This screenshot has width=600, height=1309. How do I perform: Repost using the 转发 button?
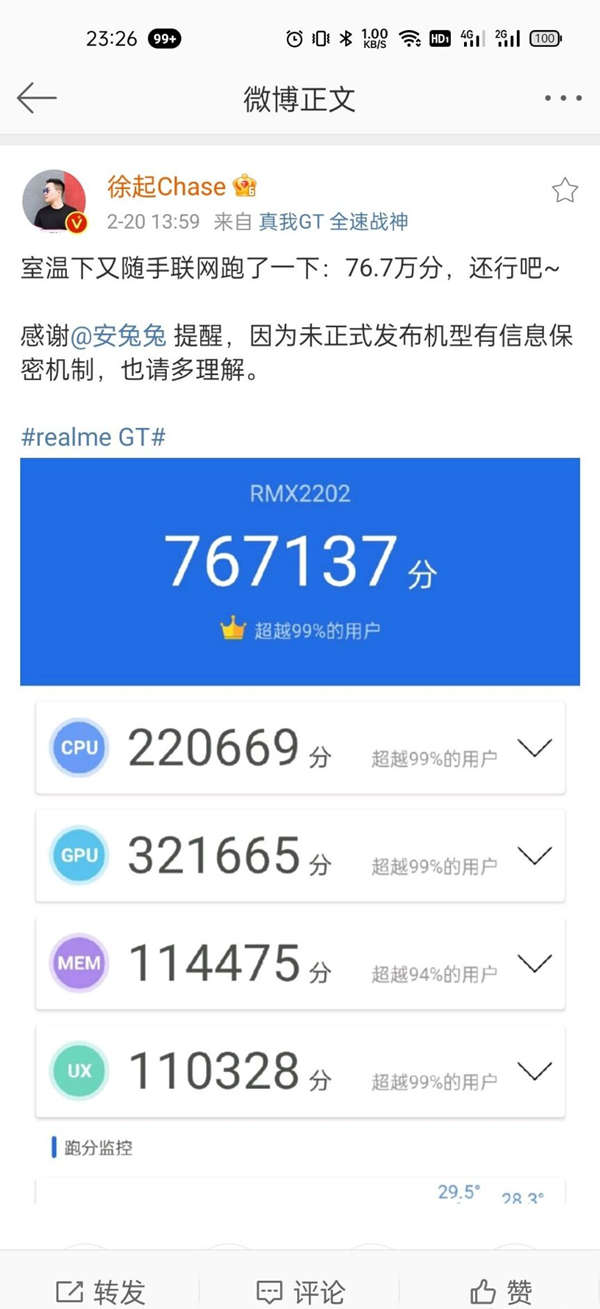click(100, 1290)
